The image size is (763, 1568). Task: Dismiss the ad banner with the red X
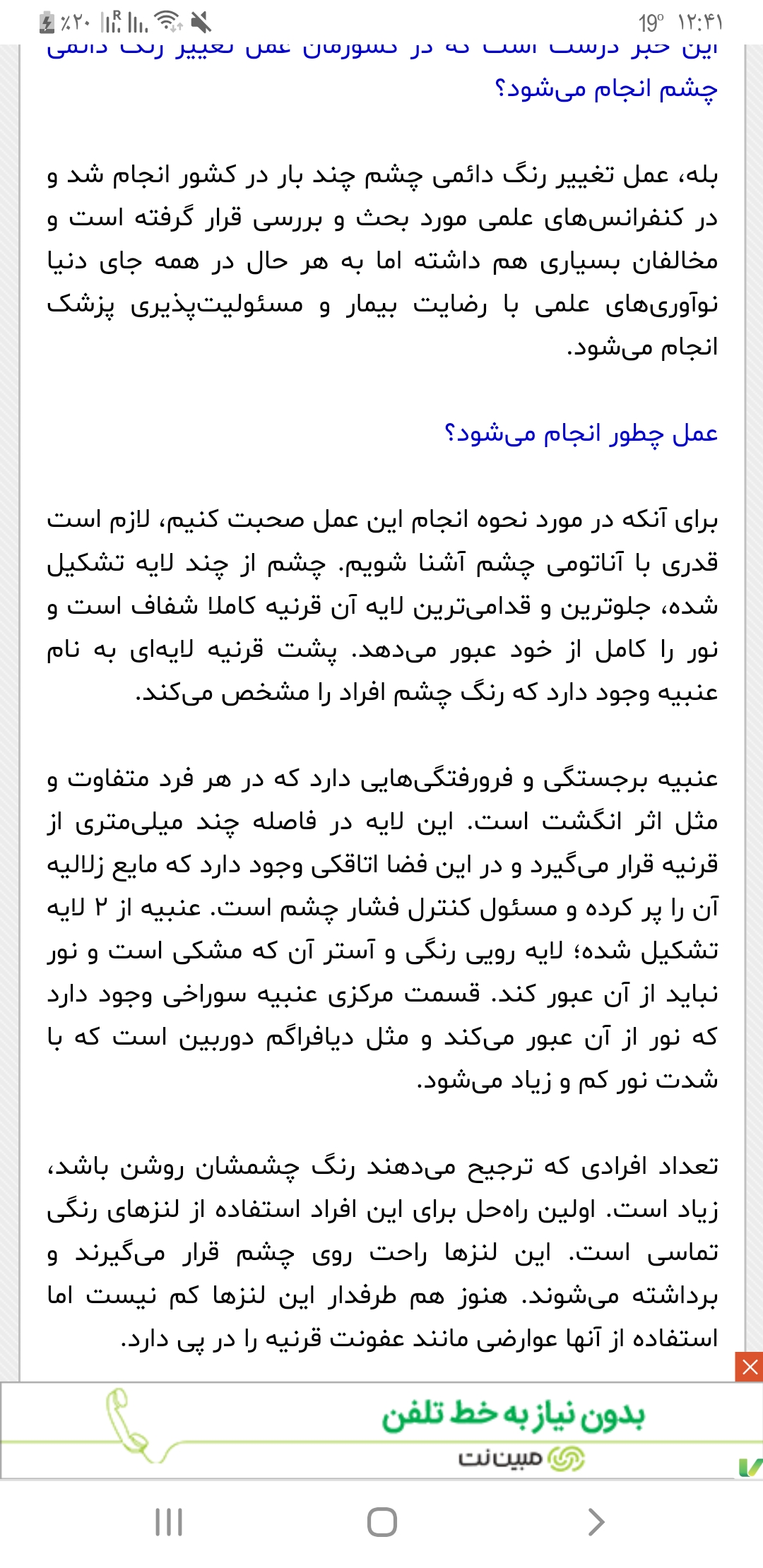click(749, 1367)
